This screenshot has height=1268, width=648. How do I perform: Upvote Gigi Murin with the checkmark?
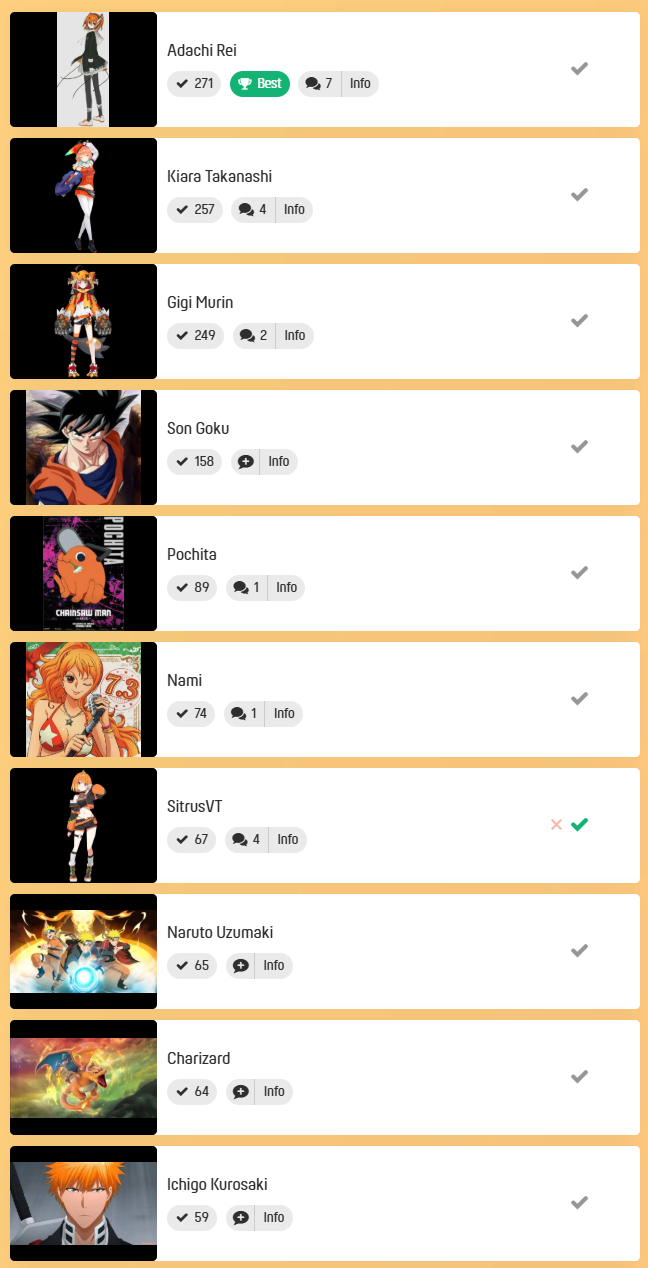(x=579, y=321)
